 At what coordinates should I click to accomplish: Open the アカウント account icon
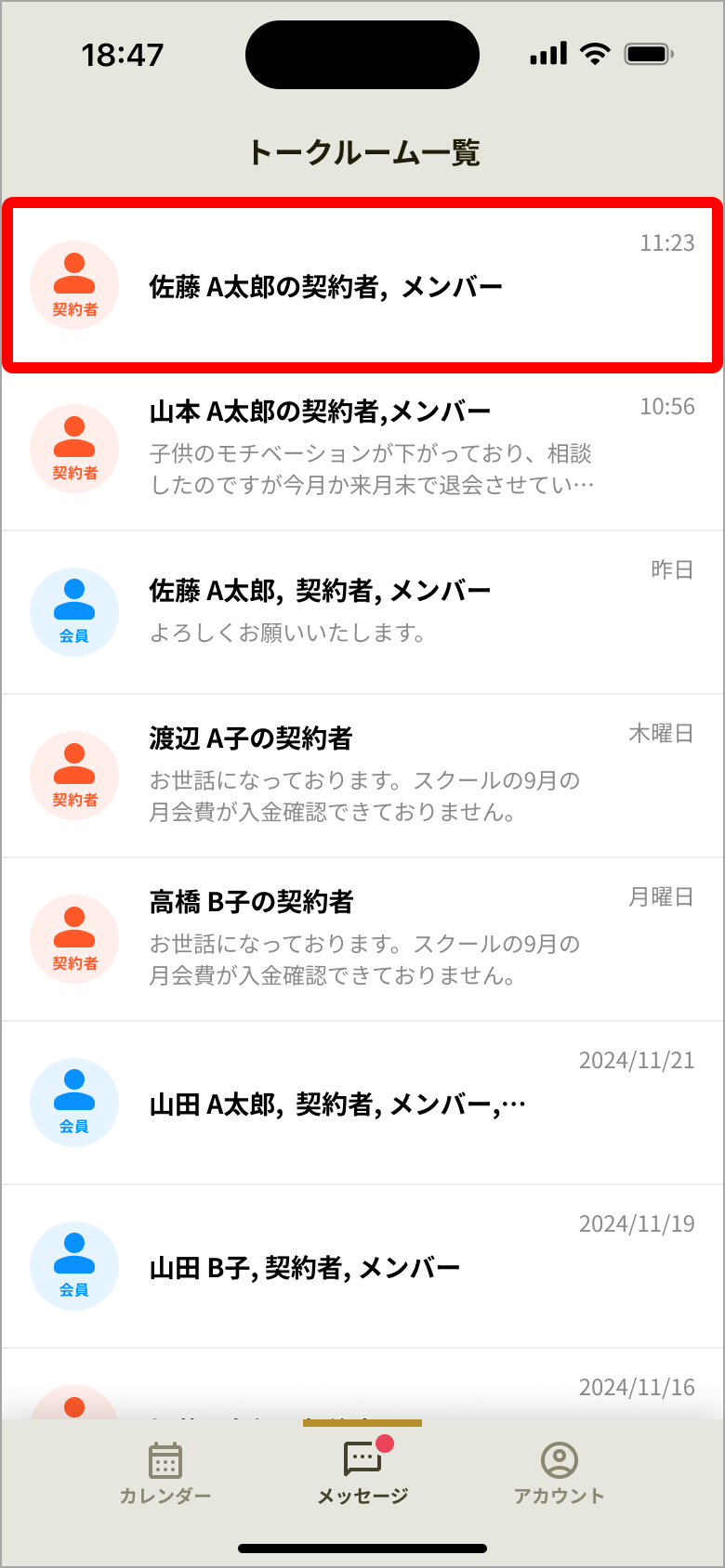[x=560, y=1461]
